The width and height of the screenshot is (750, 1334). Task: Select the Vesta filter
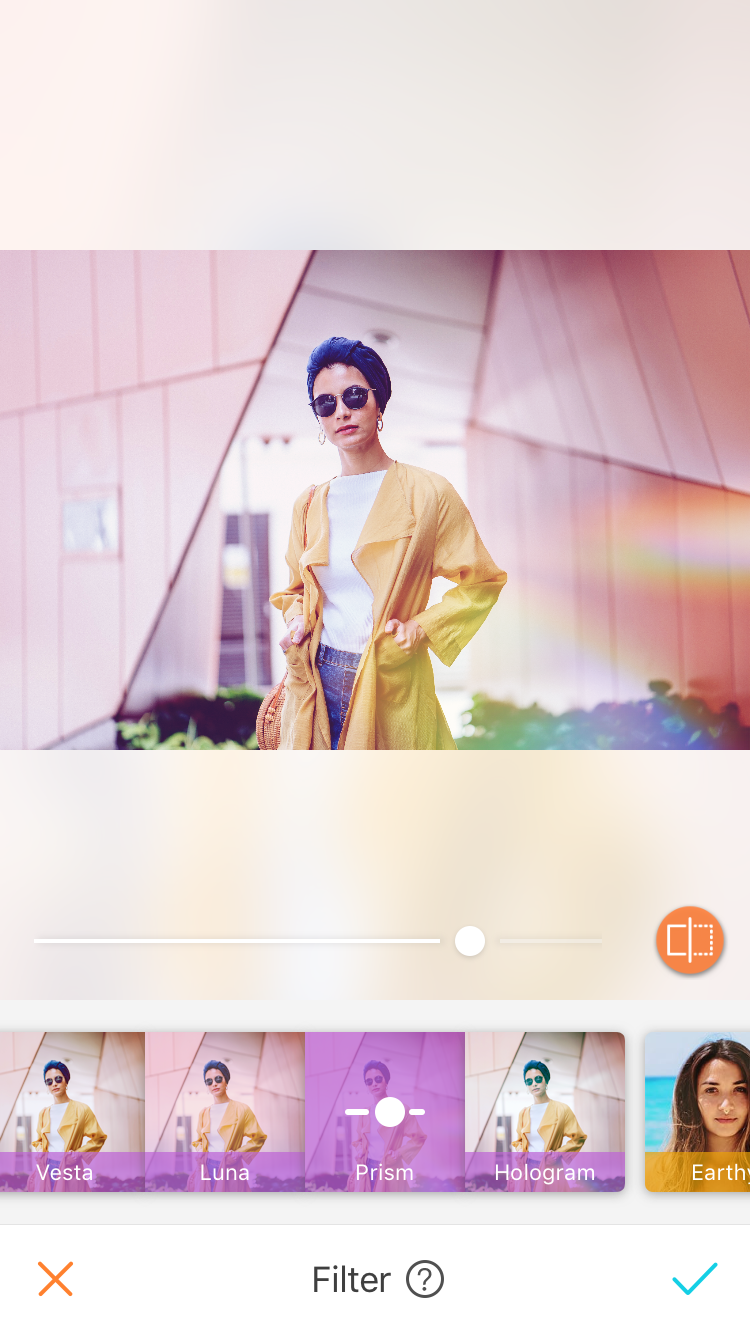pos(65,1112)
